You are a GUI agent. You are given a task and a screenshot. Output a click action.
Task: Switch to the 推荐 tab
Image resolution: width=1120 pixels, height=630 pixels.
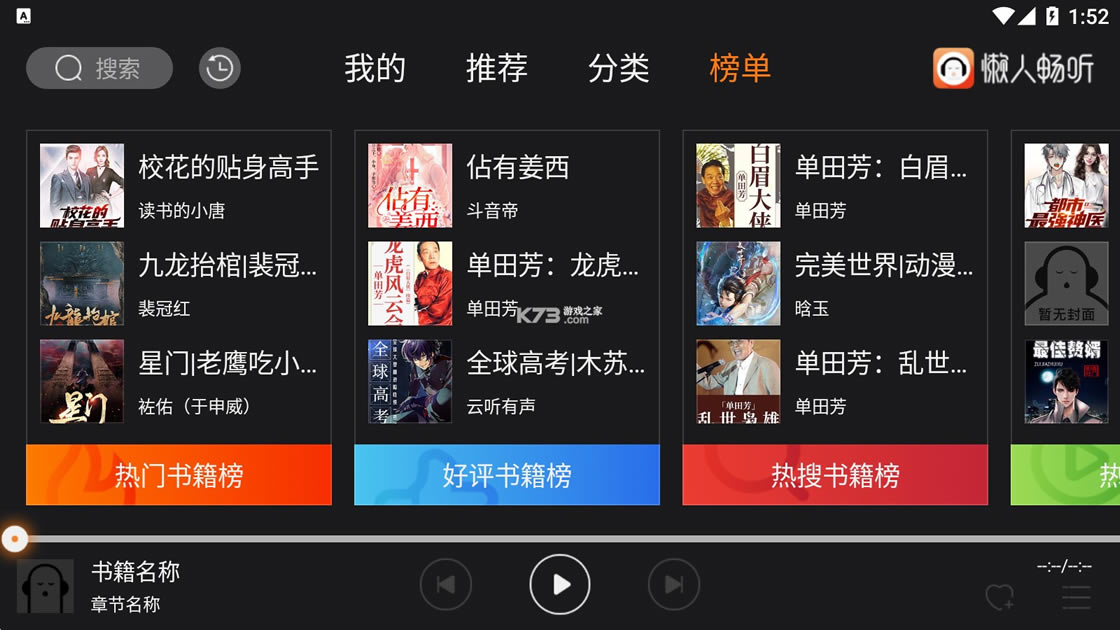pos(496,68)
